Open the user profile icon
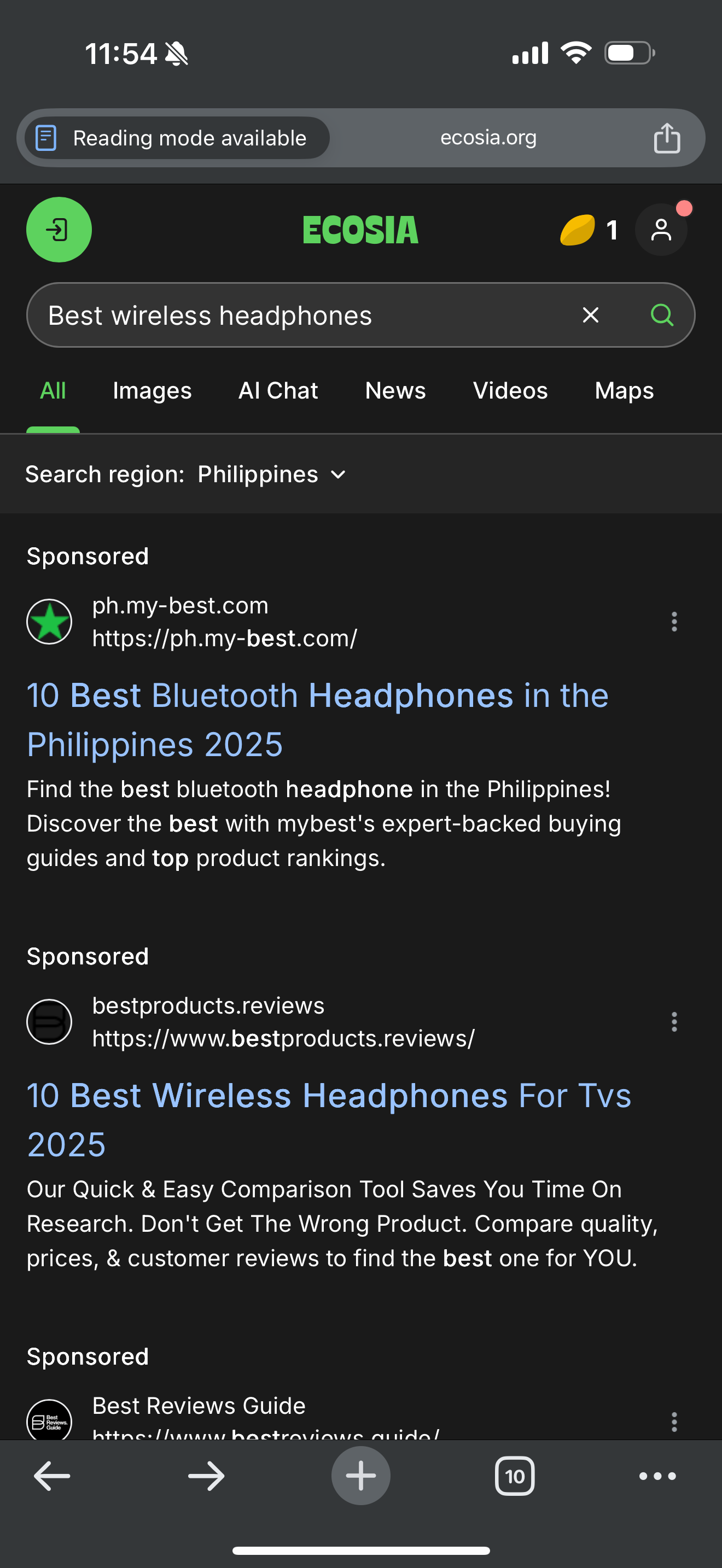Viewport: 722px width, 1568px height. (661, 230)
